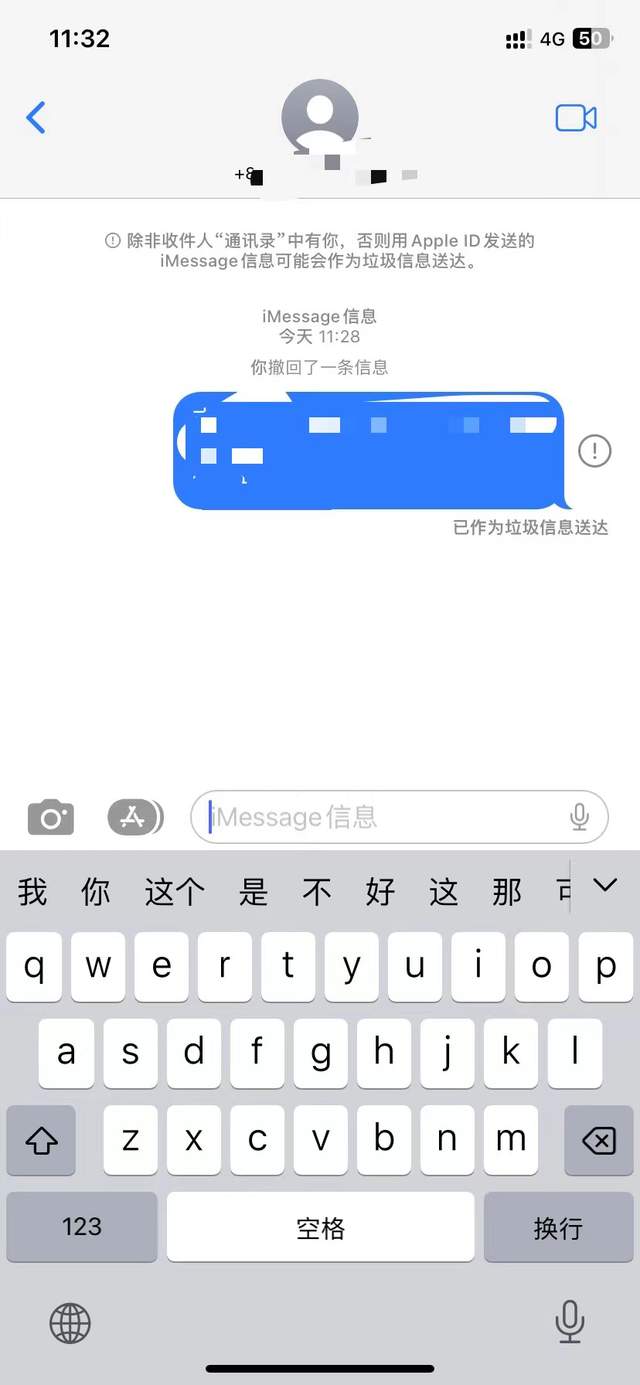Open the App Store apps drawer

click(x=135, y=818)
